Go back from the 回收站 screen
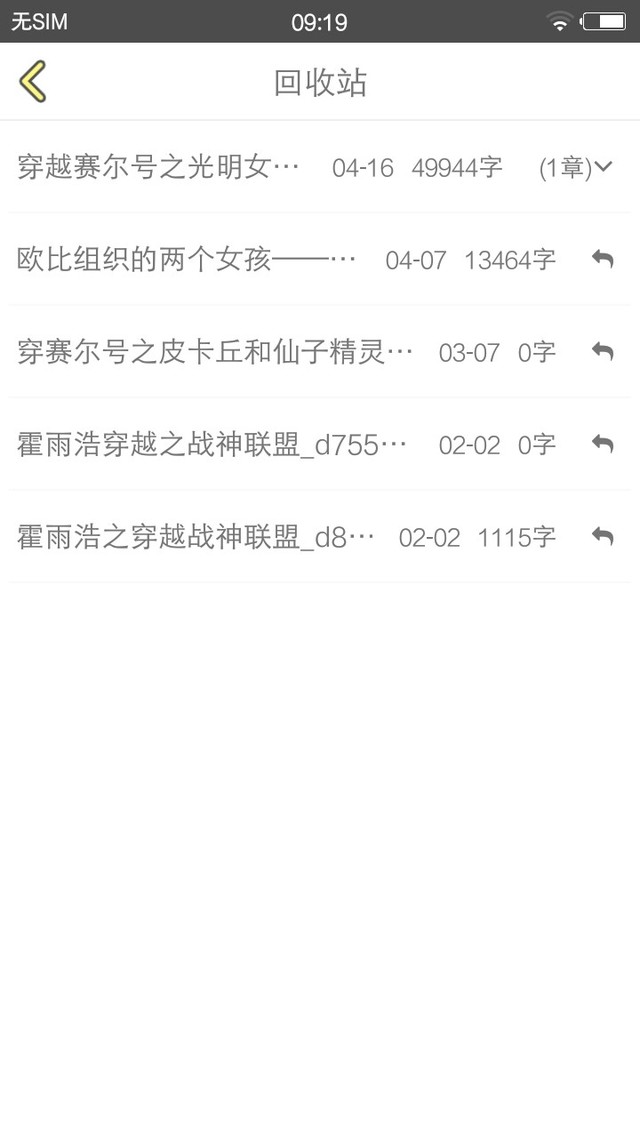Screen dimensions: 640x1138 [x=33, y=81]
